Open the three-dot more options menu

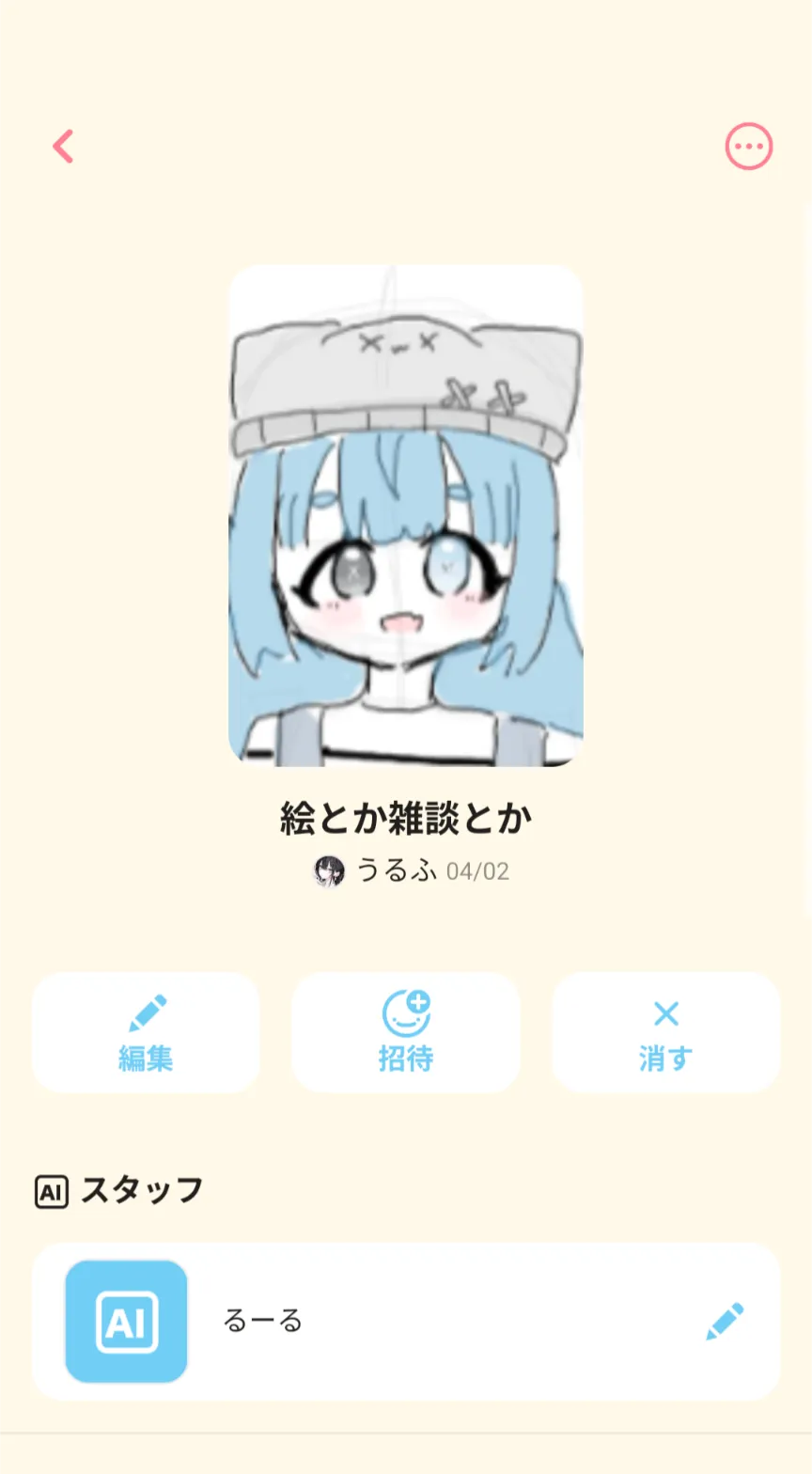[x=748, y=147]
